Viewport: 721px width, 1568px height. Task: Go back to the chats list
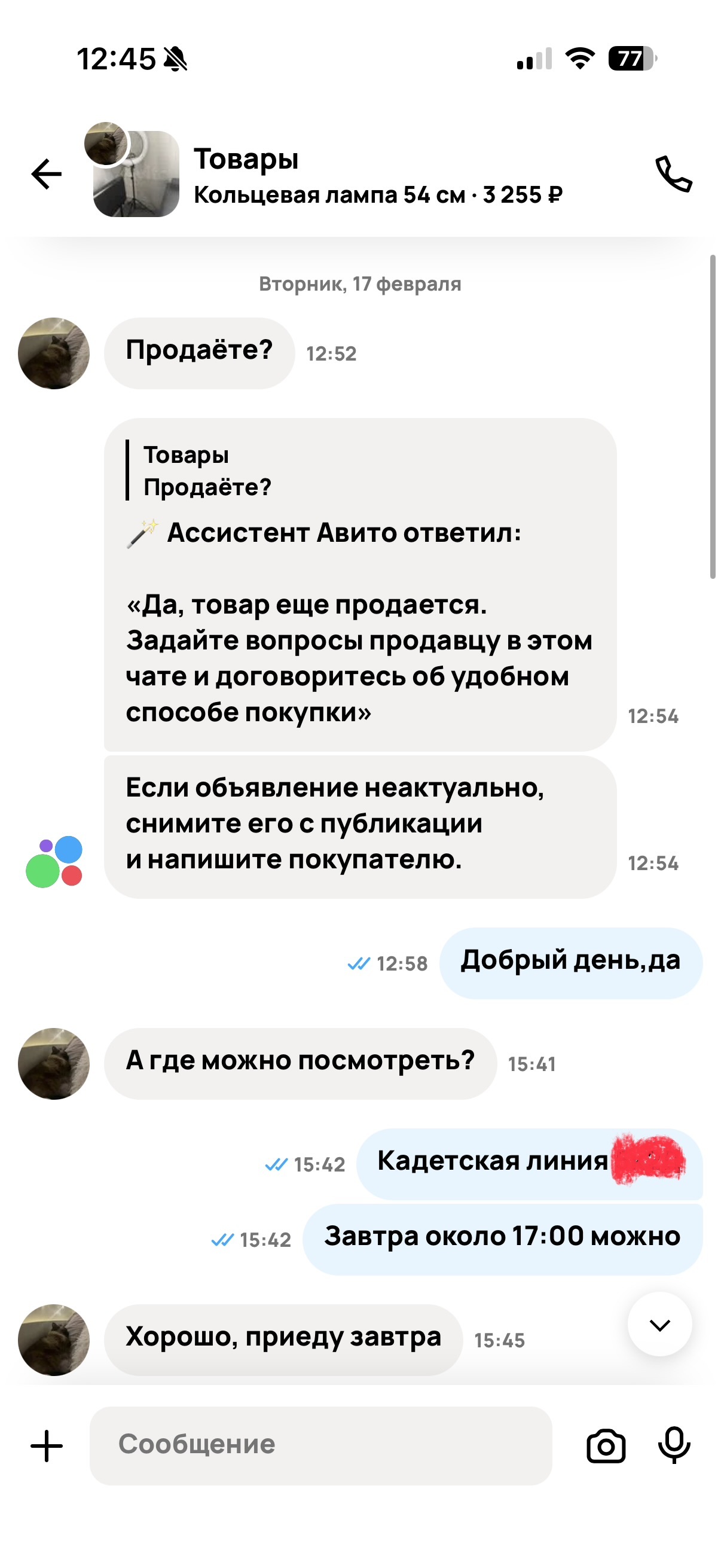[46, 175]
